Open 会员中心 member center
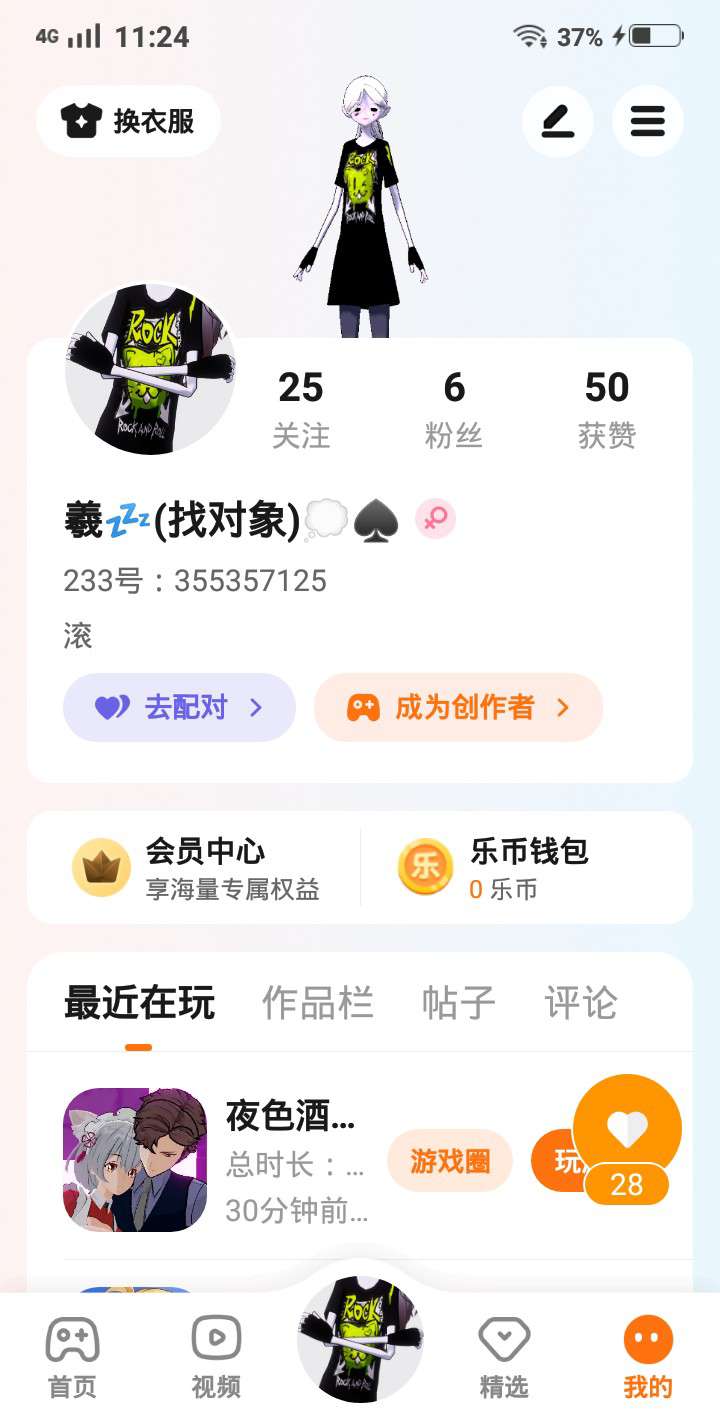This screenshot has width=720, height=1425. [x=195, y=867]
